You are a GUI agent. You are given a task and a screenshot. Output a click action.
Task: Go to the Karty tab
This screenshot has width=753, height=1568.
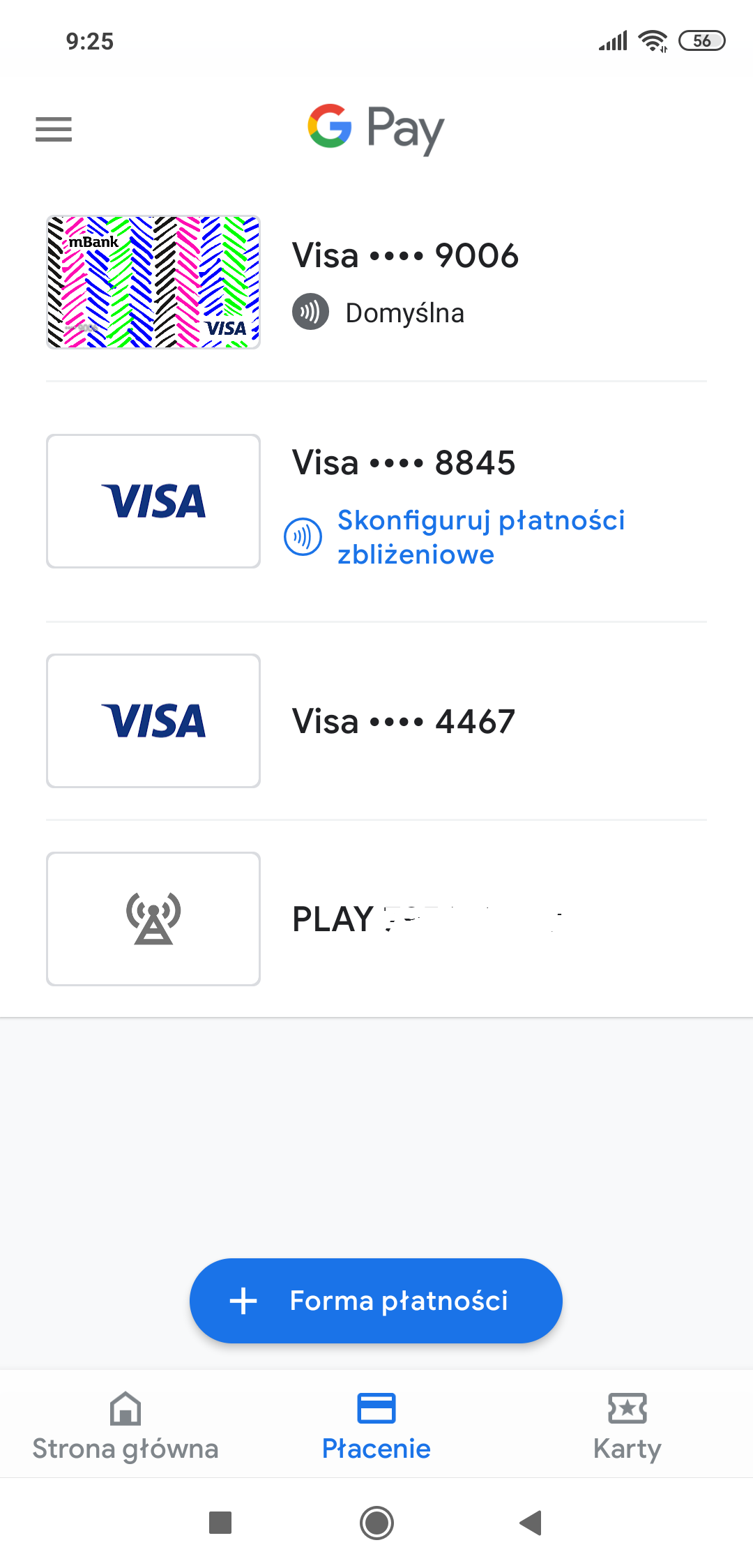coord(627,1426)
